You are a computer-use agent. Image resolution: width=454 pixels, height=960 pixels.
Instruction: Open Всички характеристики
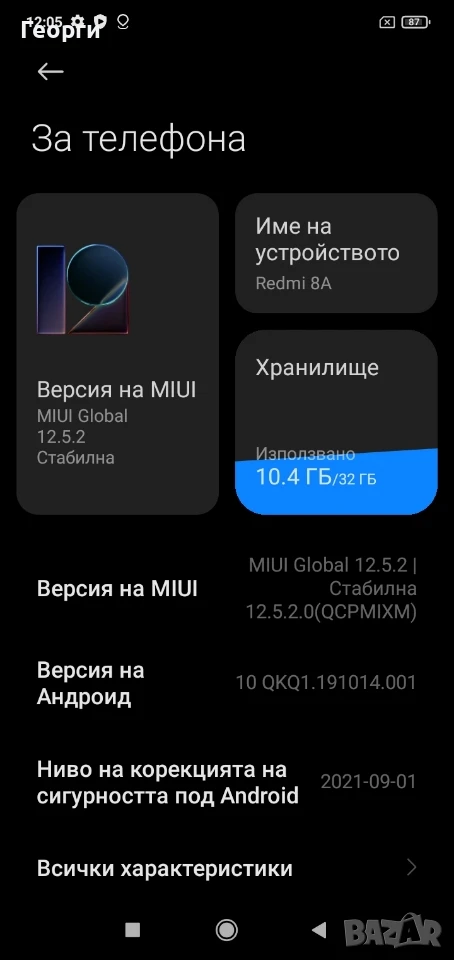227,868
